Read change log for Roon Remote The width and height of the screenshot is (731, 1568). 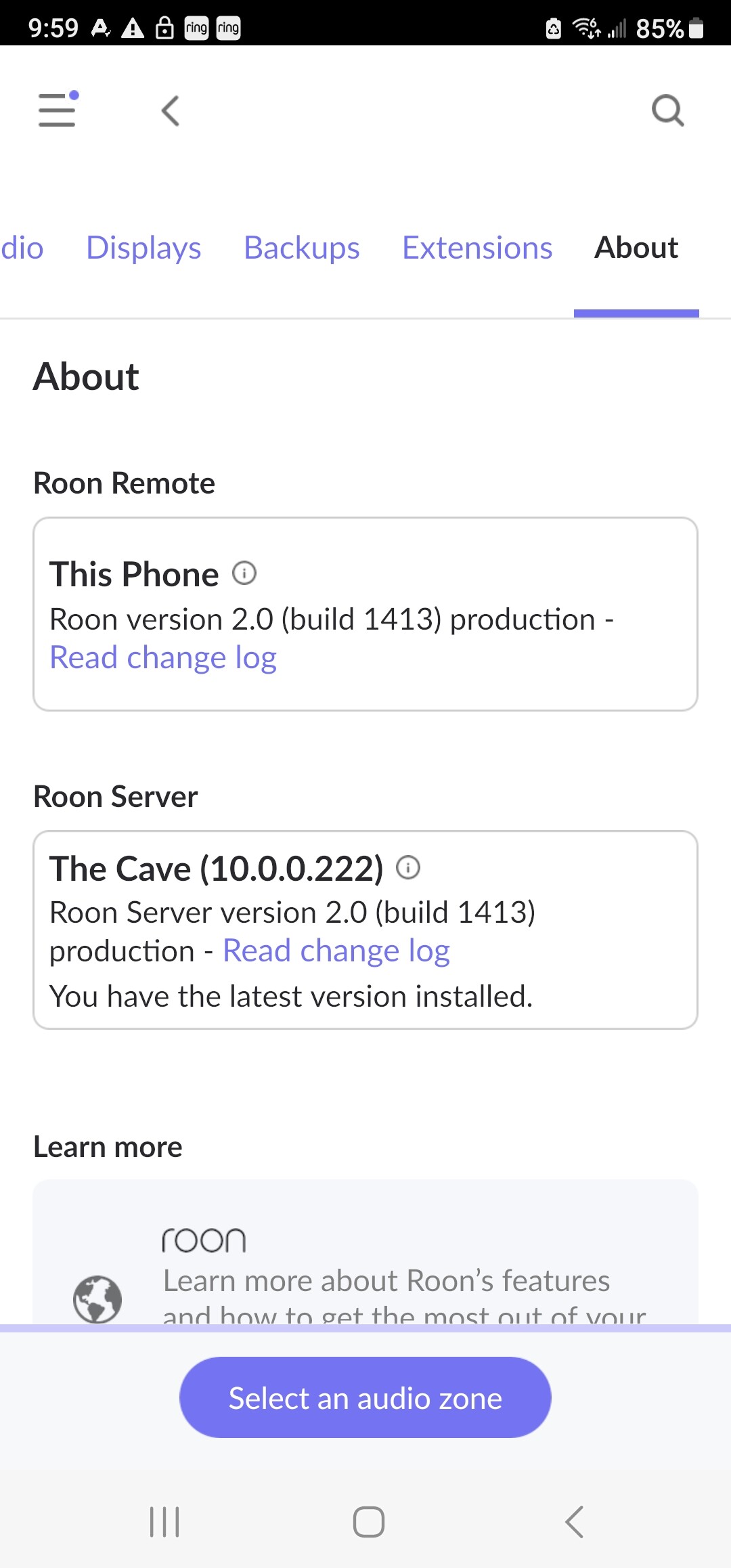tap(163, 657)
